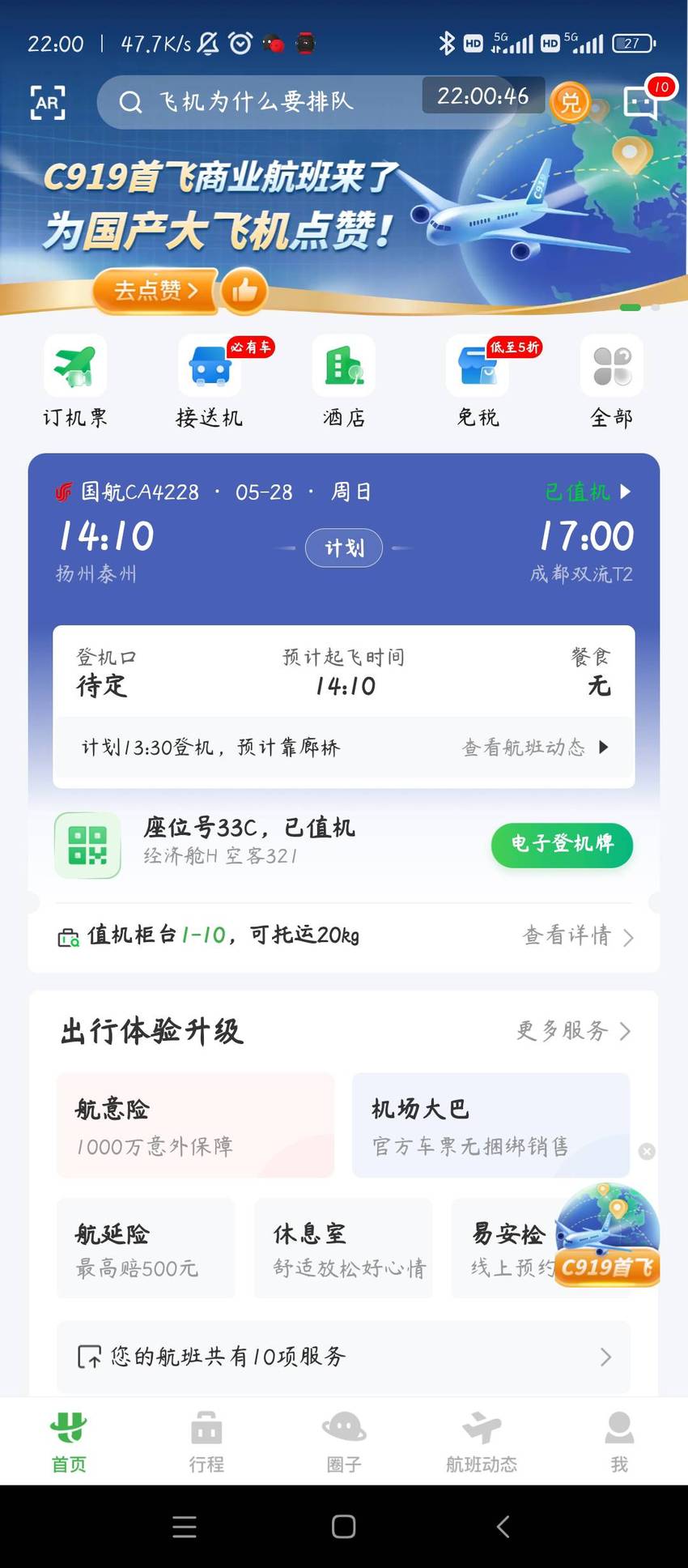
Task: Open 更多服务 link
Action: pyautogui.click(x=574, y=1031)
